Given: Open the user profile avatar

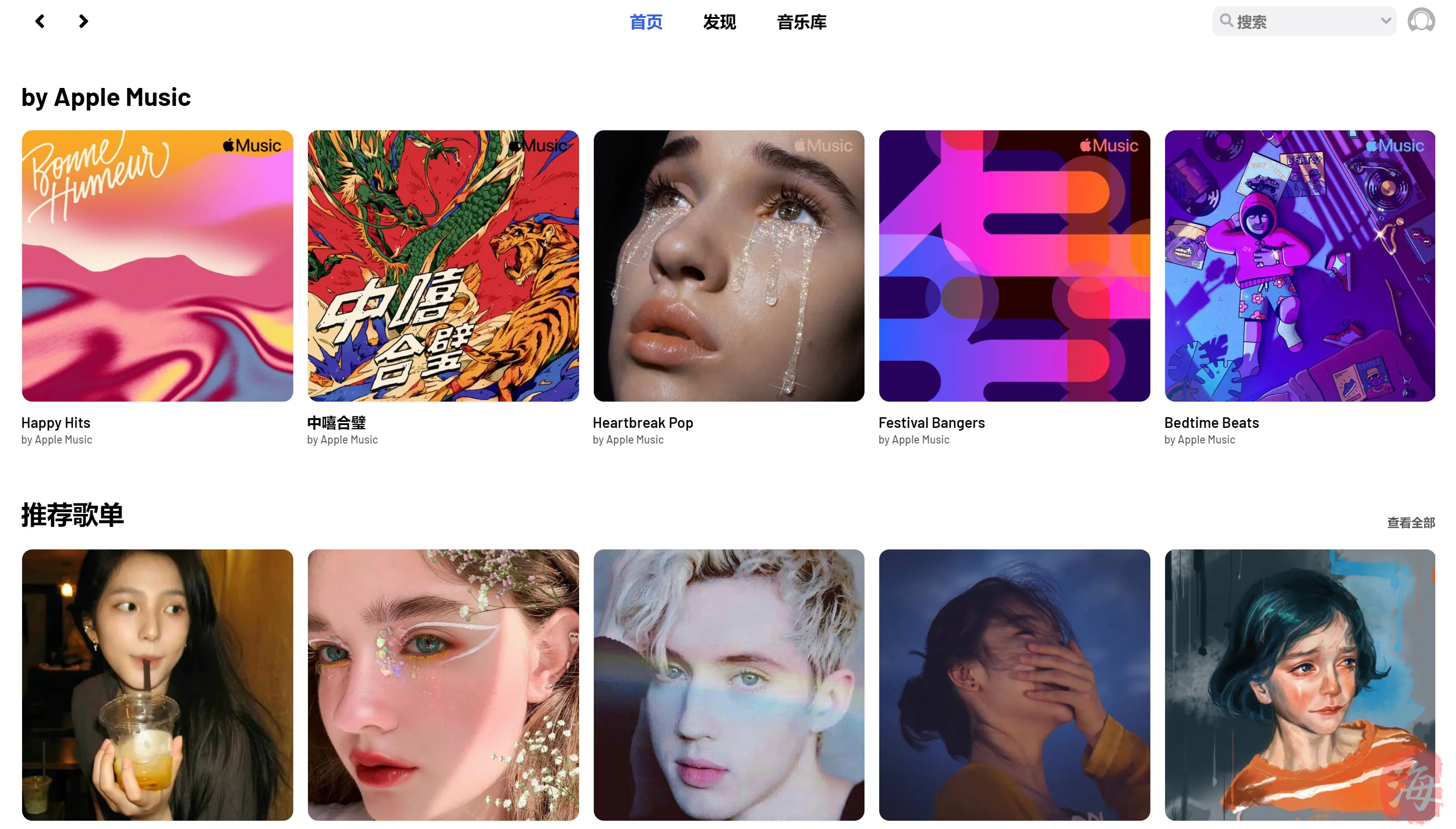Looking at the screenshot, I should 1421,21.
